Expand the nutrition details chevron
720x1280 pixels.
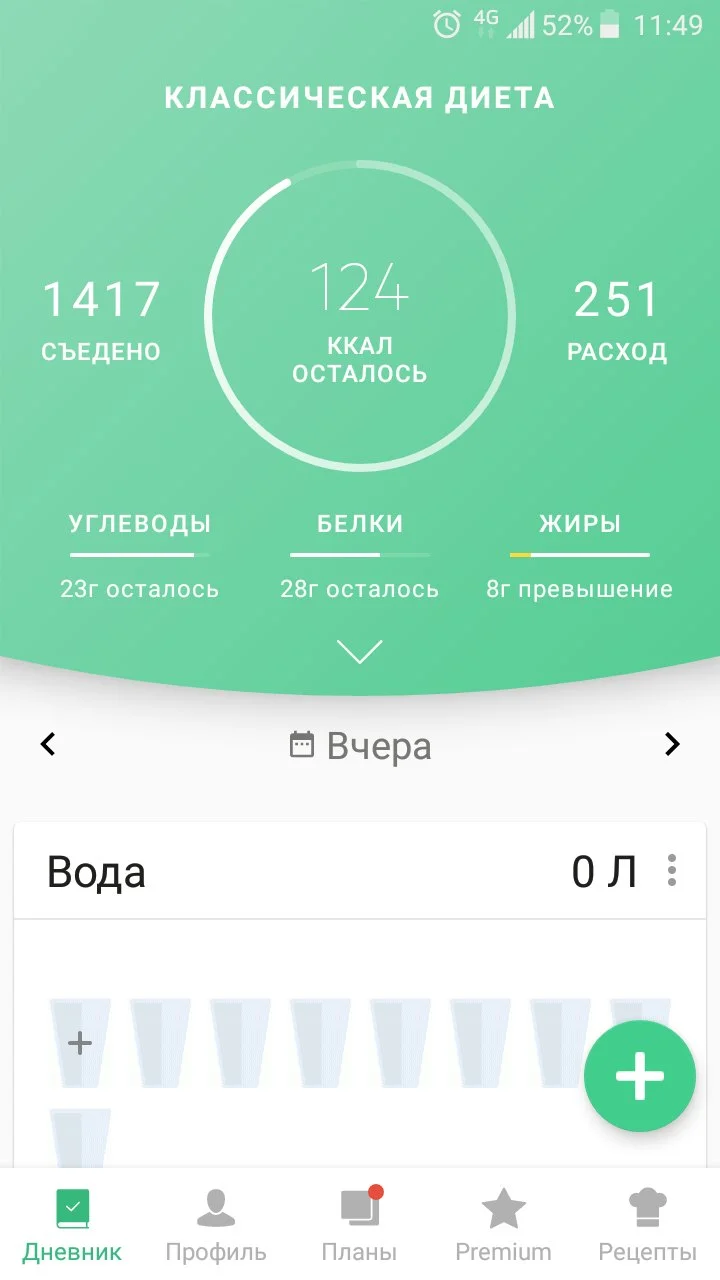coord(360,652)
